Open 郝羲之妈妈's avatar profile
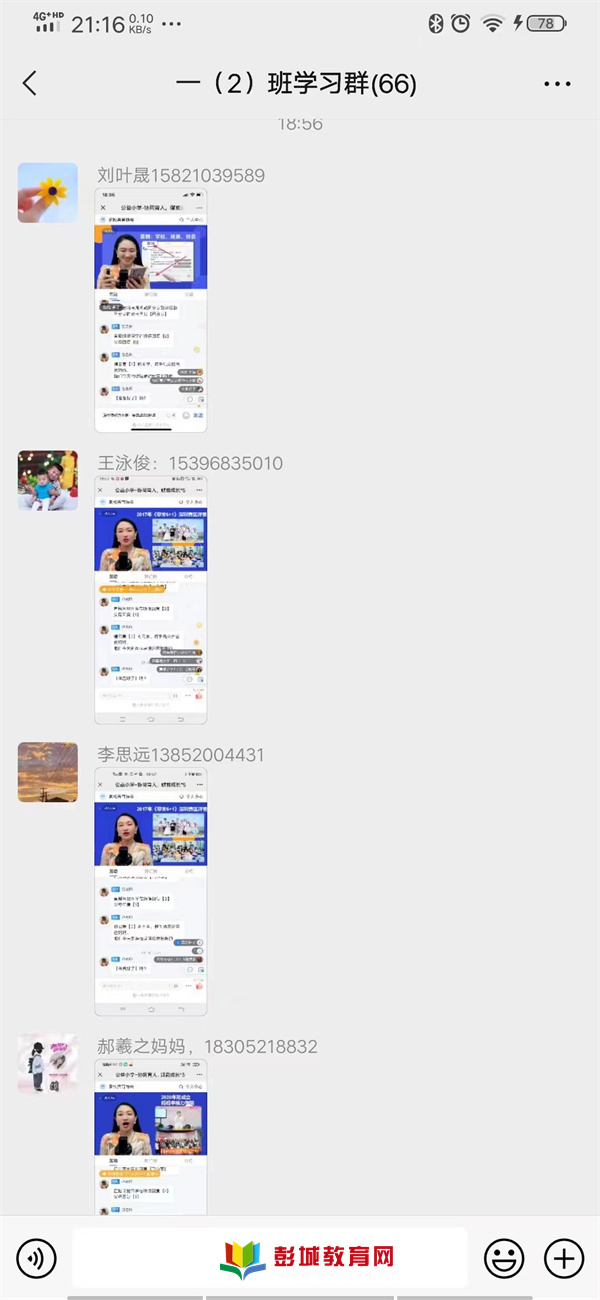 pyautogui.click(x=47, y=1063)
